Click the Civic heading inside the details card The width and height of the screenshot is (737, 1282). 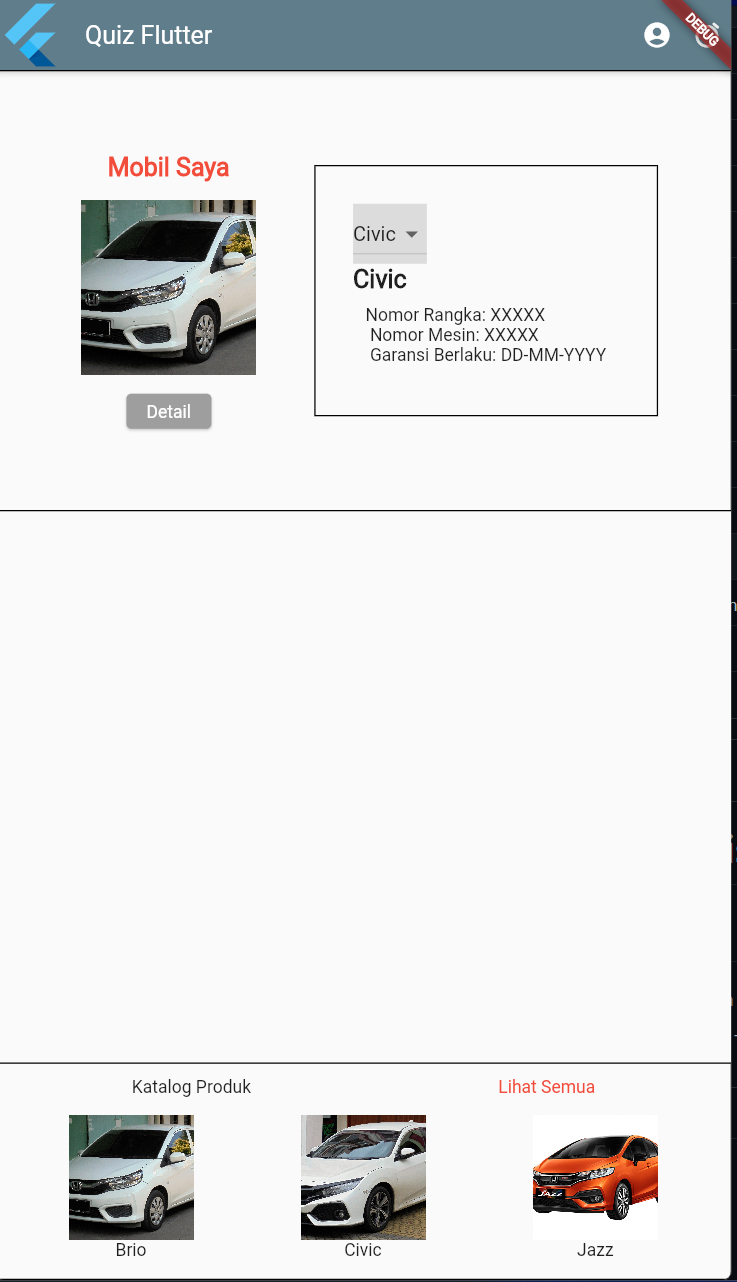click(379, 279)
